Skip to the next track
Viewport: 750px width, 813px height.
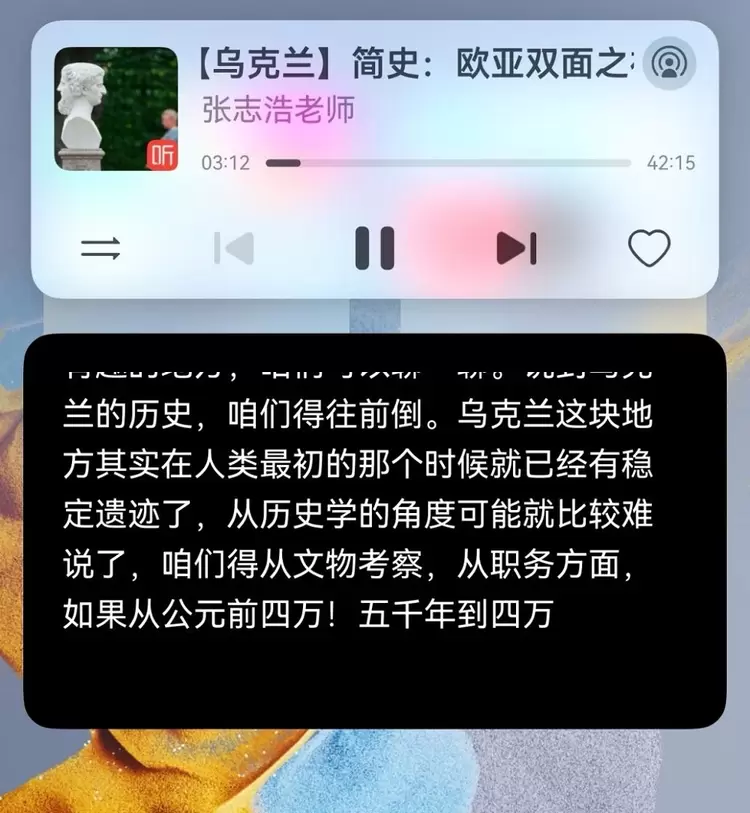pos(516,248)
